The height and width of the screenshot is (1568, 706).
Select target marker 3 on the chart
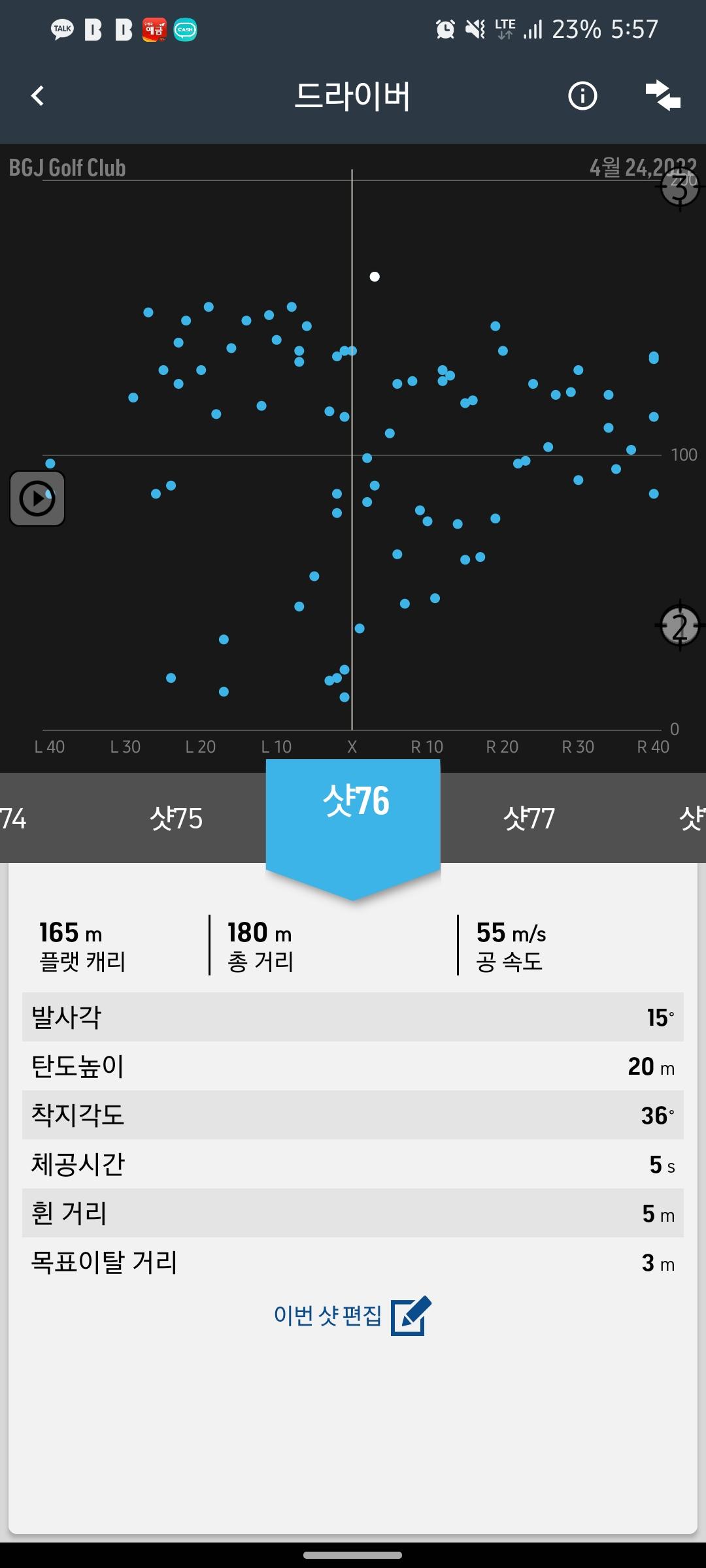click(x=680, y=189)
